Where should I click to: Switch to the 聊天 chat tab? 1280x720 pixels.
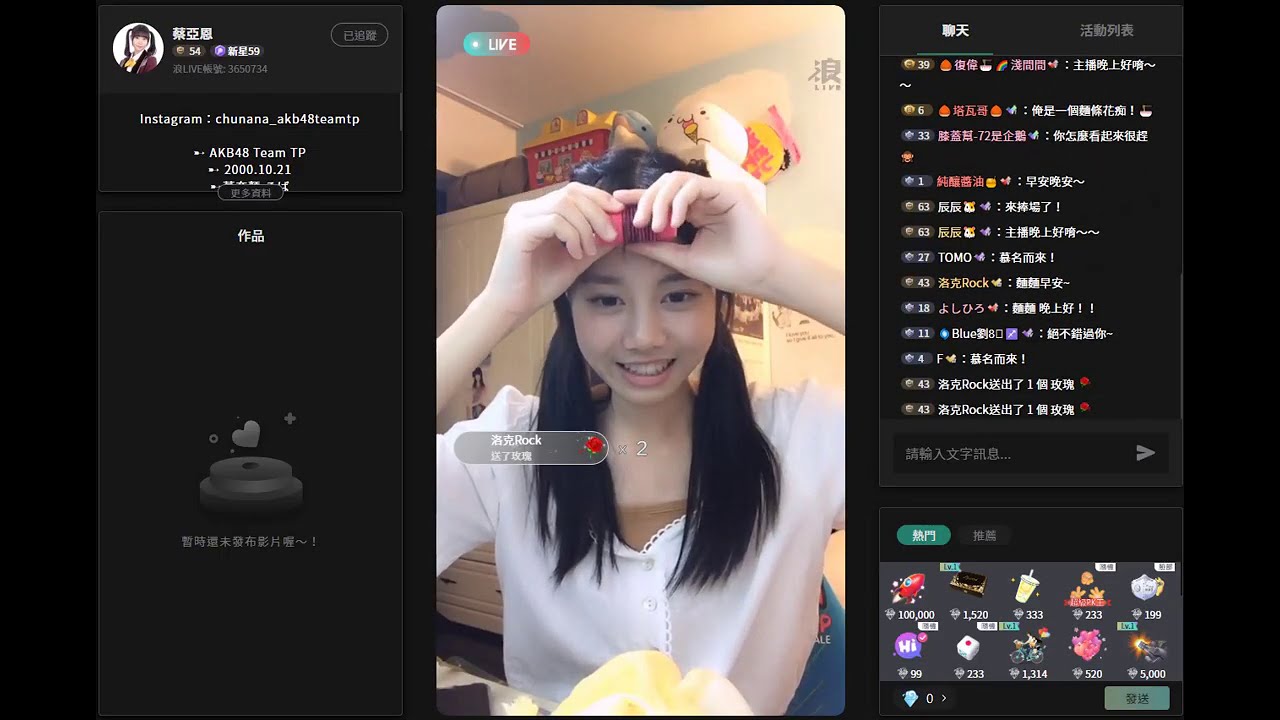pyautogui.click(x=955, y=31)
